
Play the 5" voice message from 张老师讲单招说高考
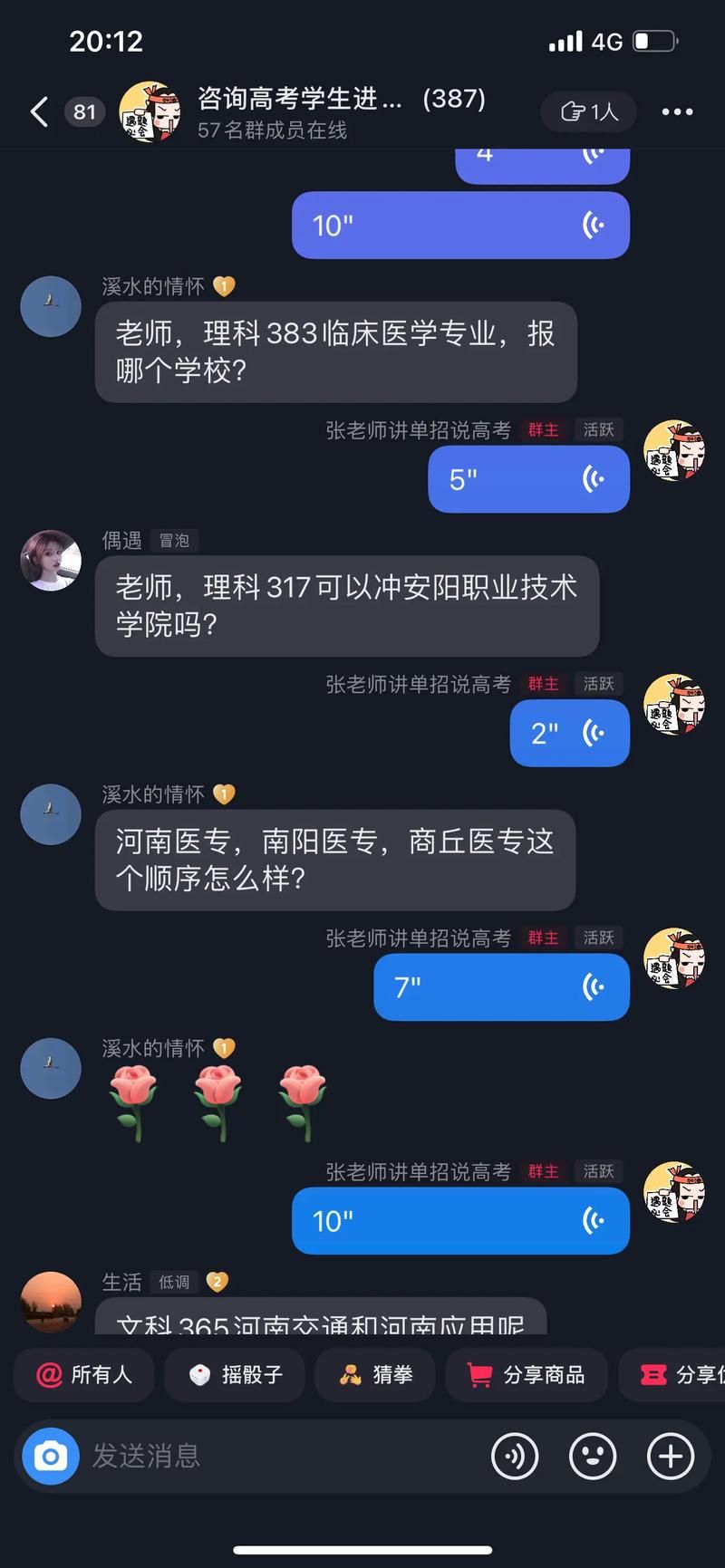point(528,479)
